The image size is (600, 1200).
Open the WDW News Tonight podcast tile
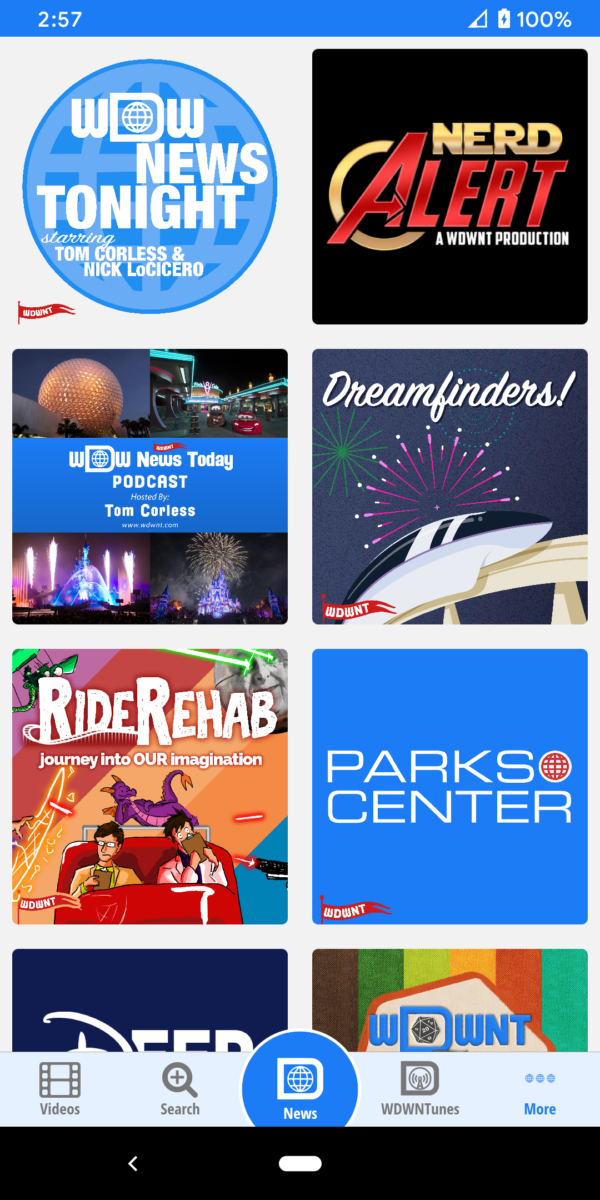coord(150,187)
